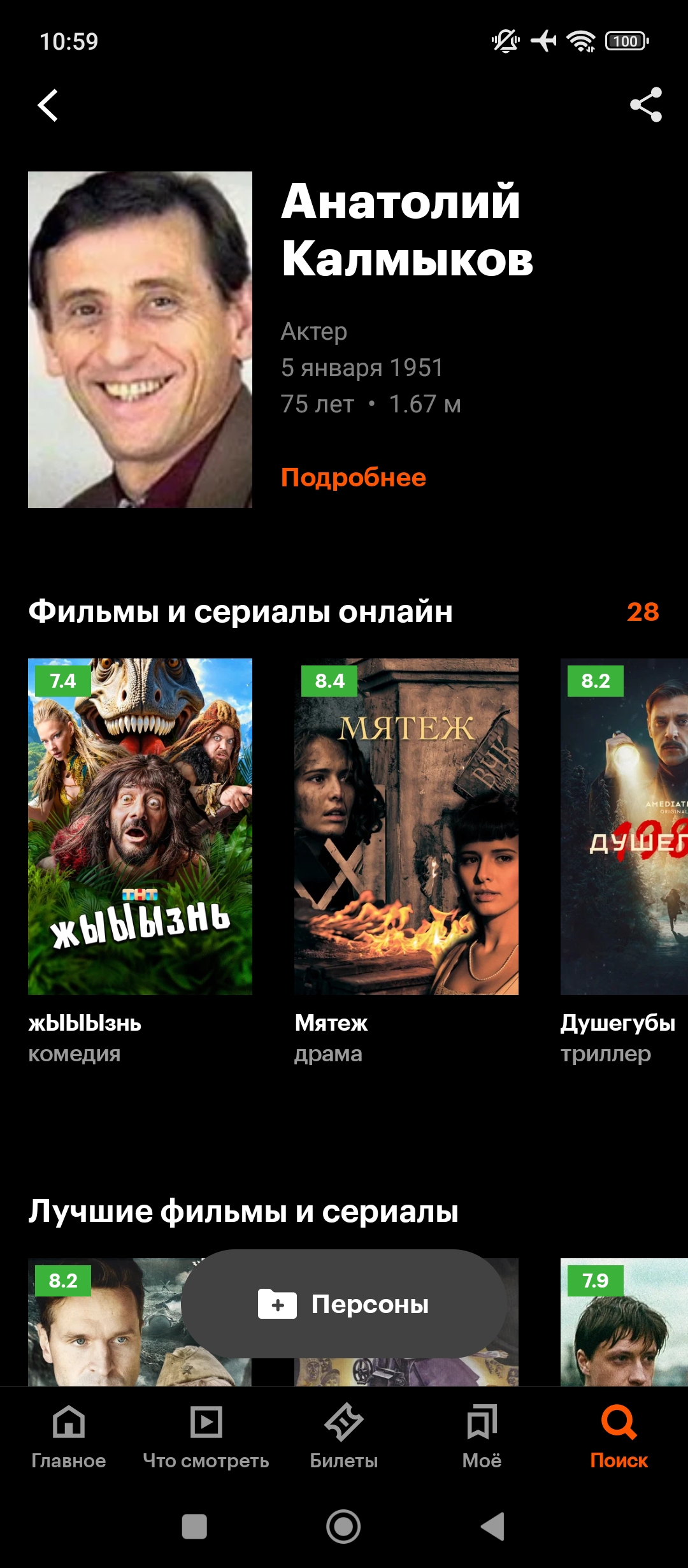Tap the system home button
This screenshot has width=688, height=1568.
coord(343,1527)
